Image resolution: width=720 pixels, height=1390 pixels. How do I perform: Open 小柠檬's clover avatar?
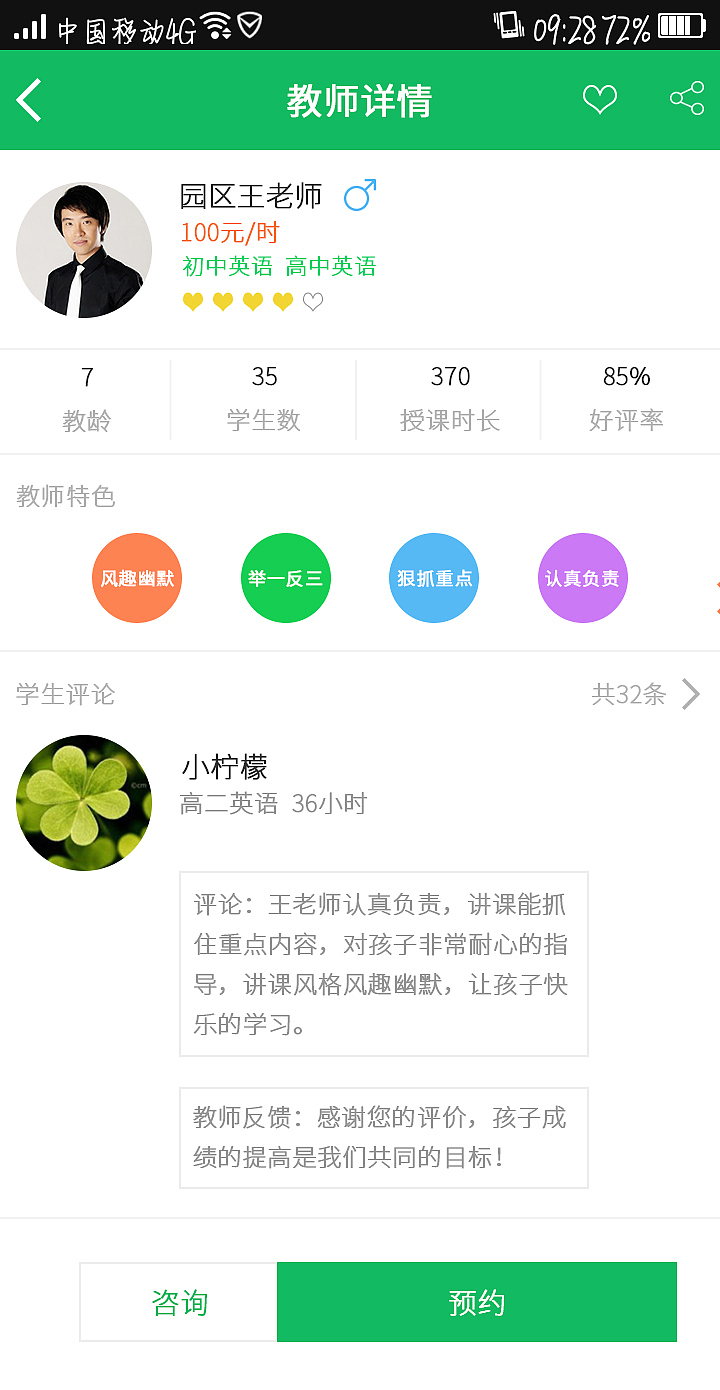84,803
